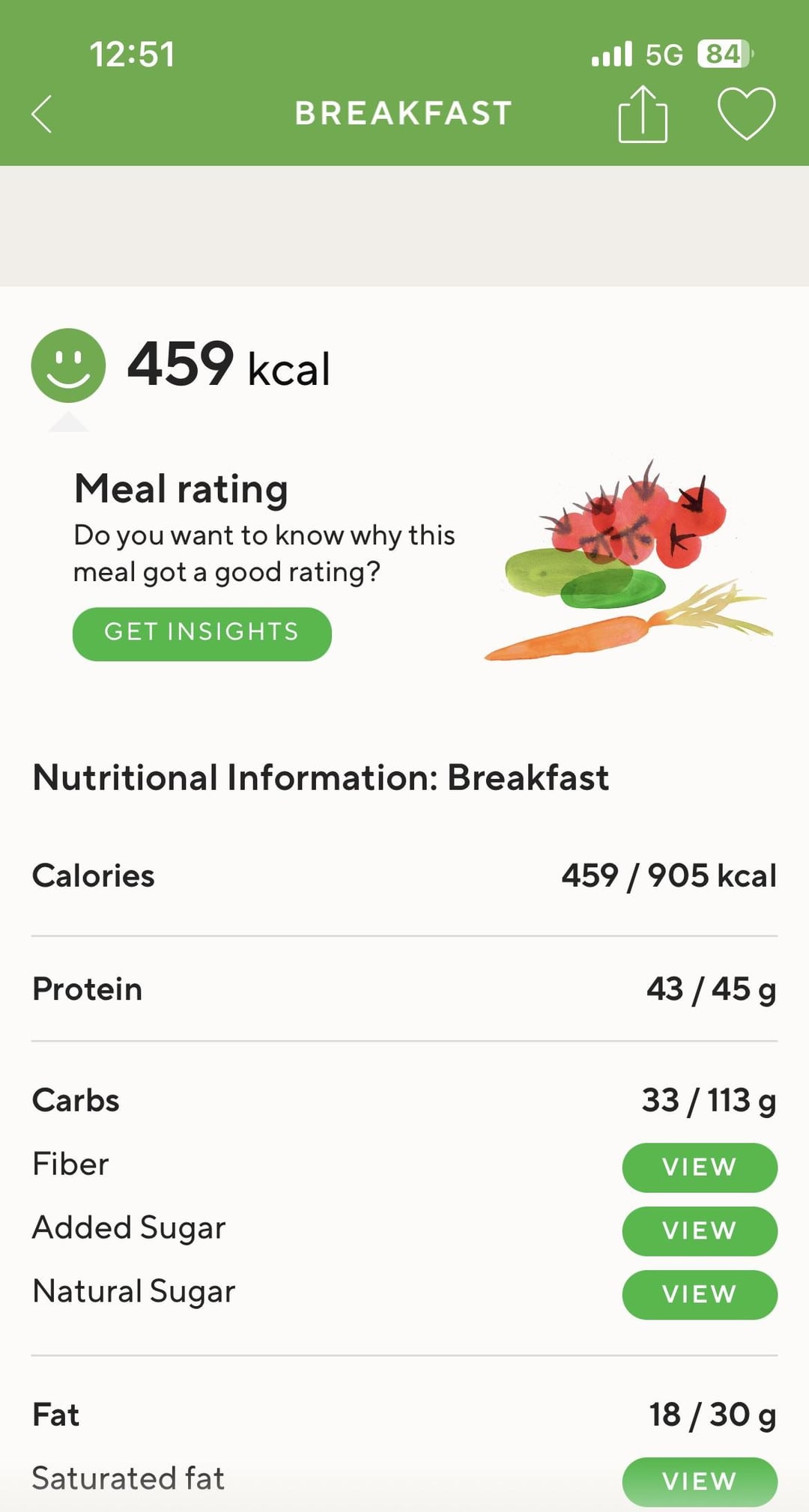This screenshot has width=809, height=1512.
Task: View the Added Sugar amount
Action: [x=699, y=1230]
